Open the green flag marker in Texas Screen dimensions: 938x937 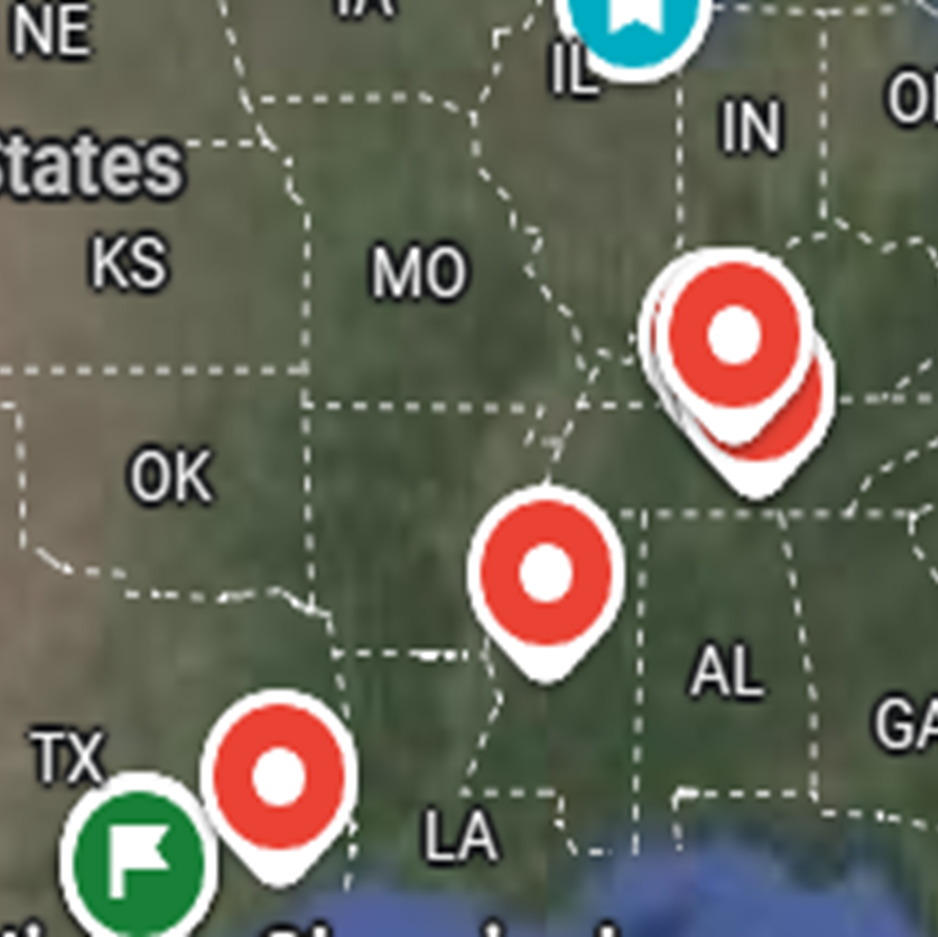138,858
